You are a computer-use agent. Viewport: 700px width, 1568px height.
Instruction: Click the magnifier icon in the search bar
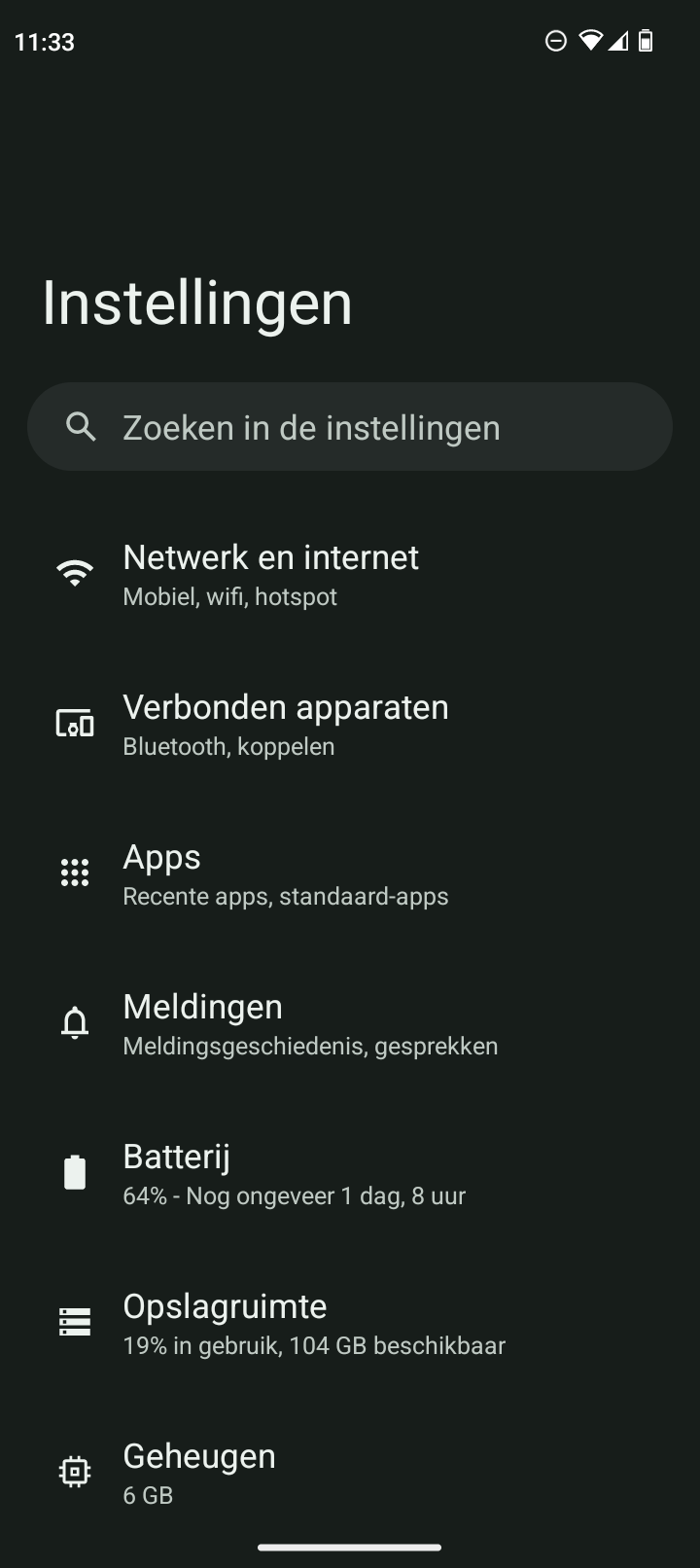(82, 426)
